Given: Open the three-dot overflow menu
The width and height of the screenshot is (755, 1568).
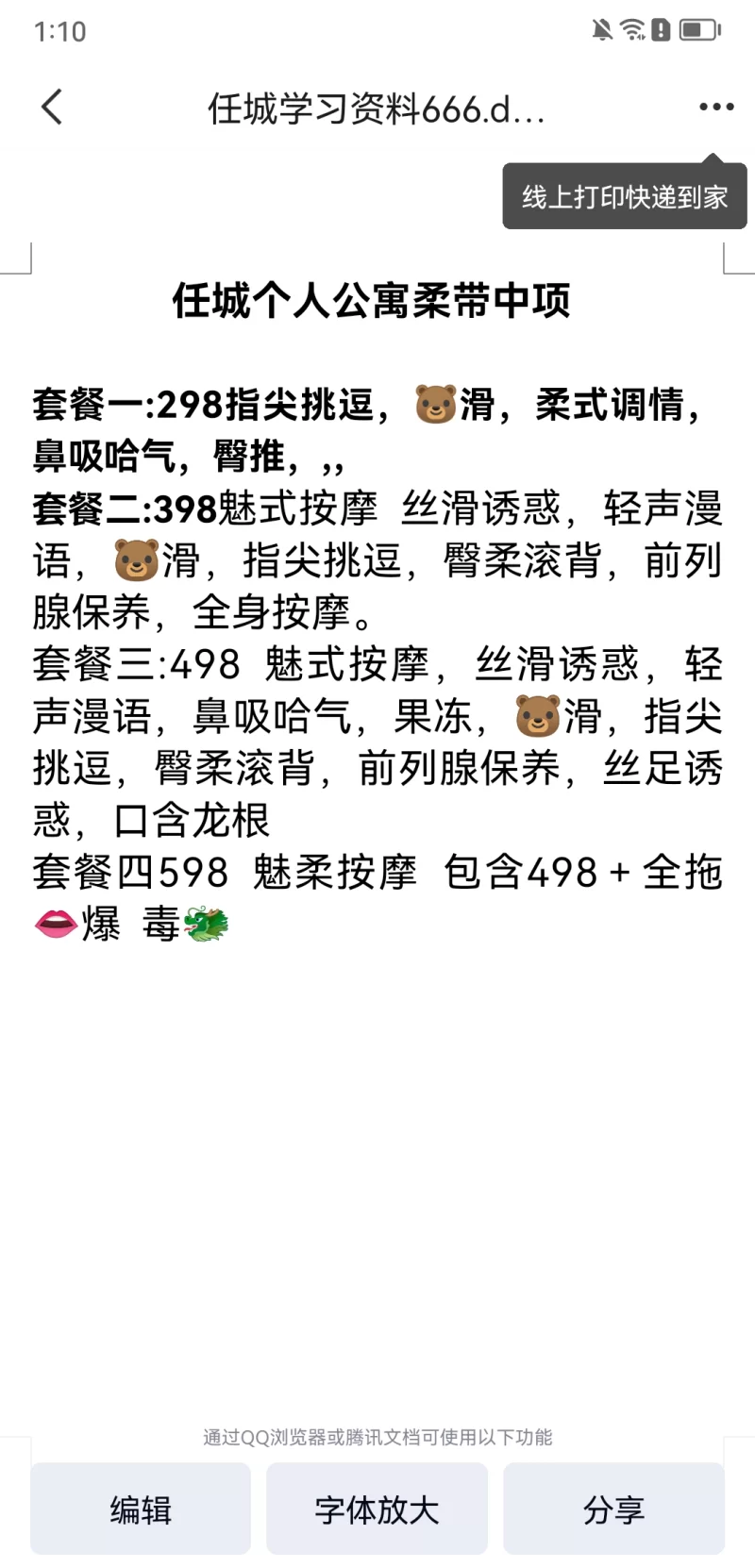Looking at the screenshot, I should pyautogui.click(x=716, y=107).
